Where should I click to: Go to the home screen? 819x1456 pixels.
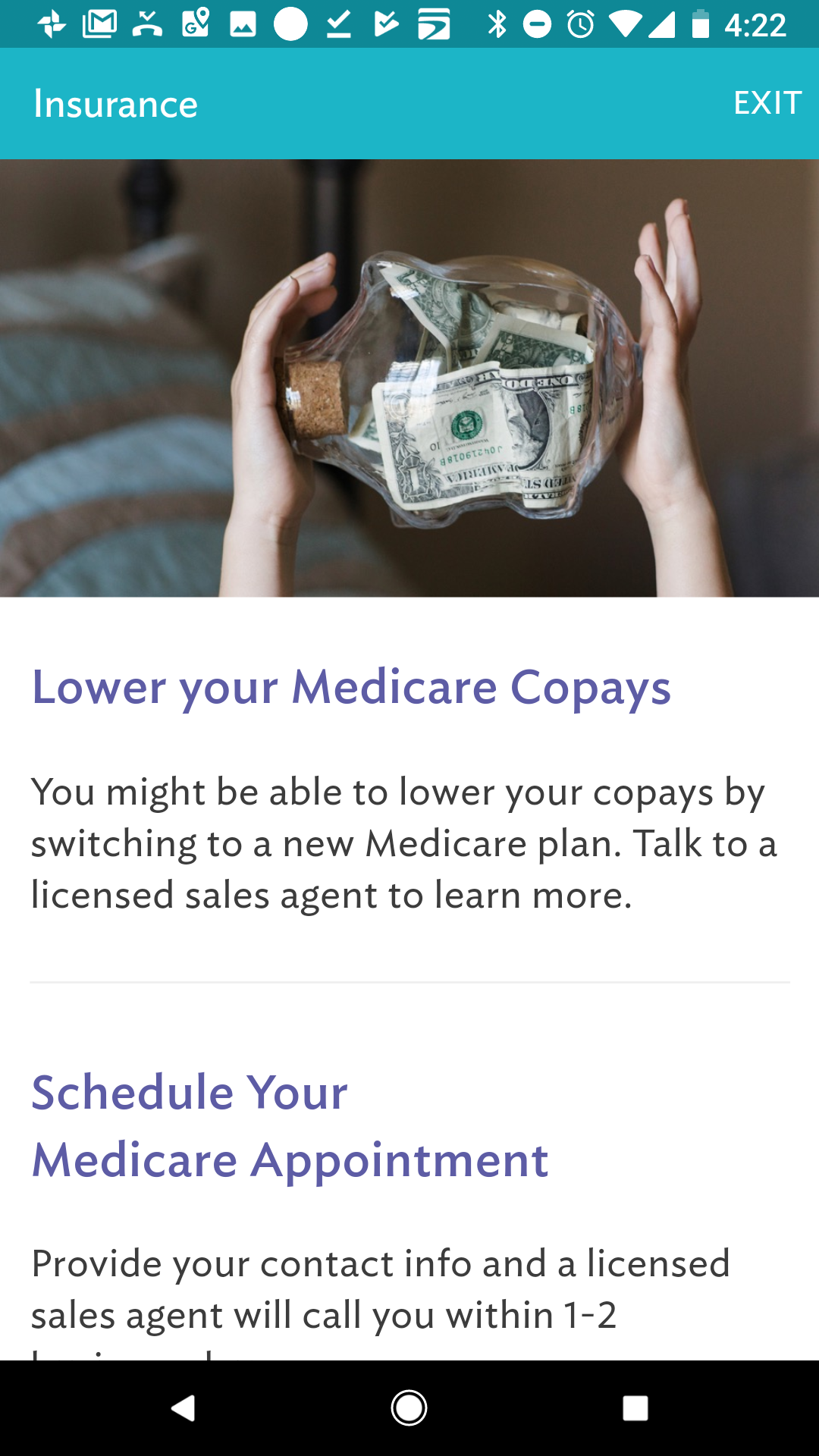point(409,1408)
